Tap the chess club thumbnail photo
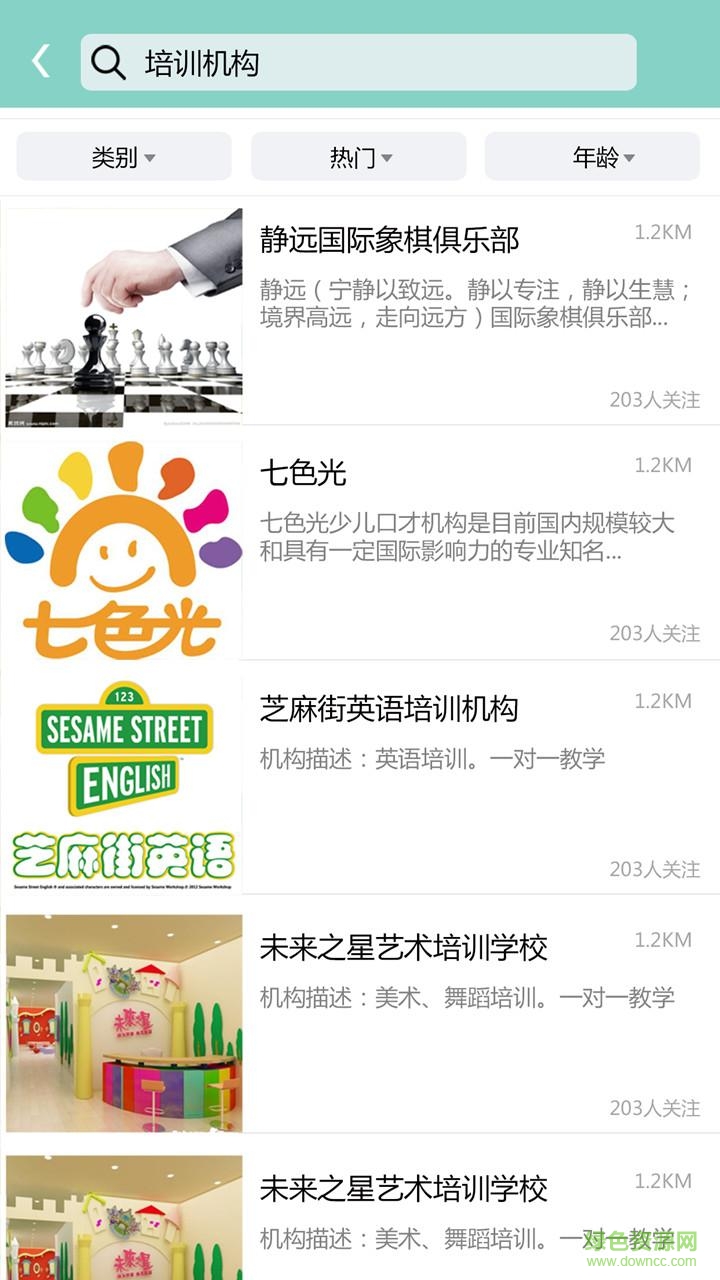The width and height of the screenshot is (720, 1280). (123, 315)
